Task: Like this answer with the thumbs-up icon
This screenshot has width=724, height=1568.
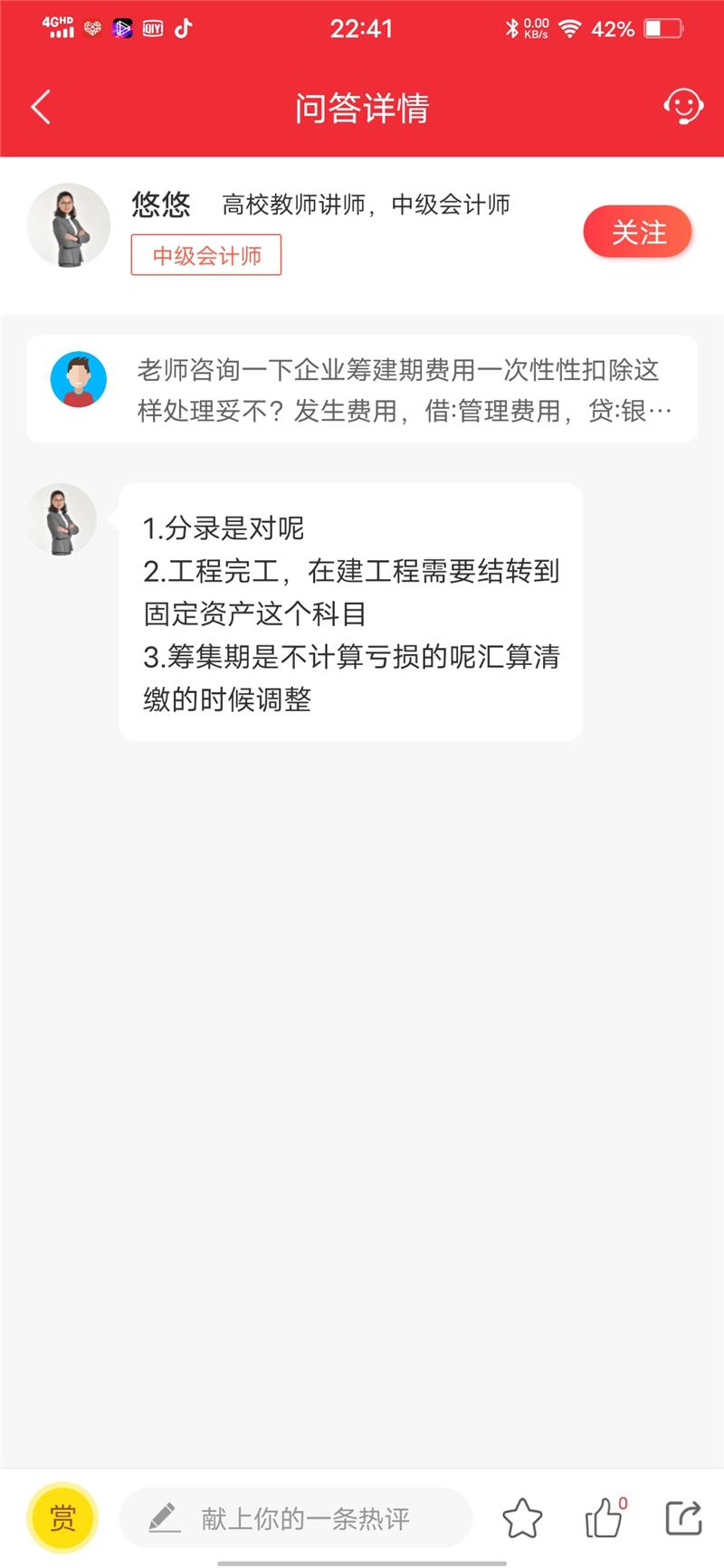Action: point(603,1518)
